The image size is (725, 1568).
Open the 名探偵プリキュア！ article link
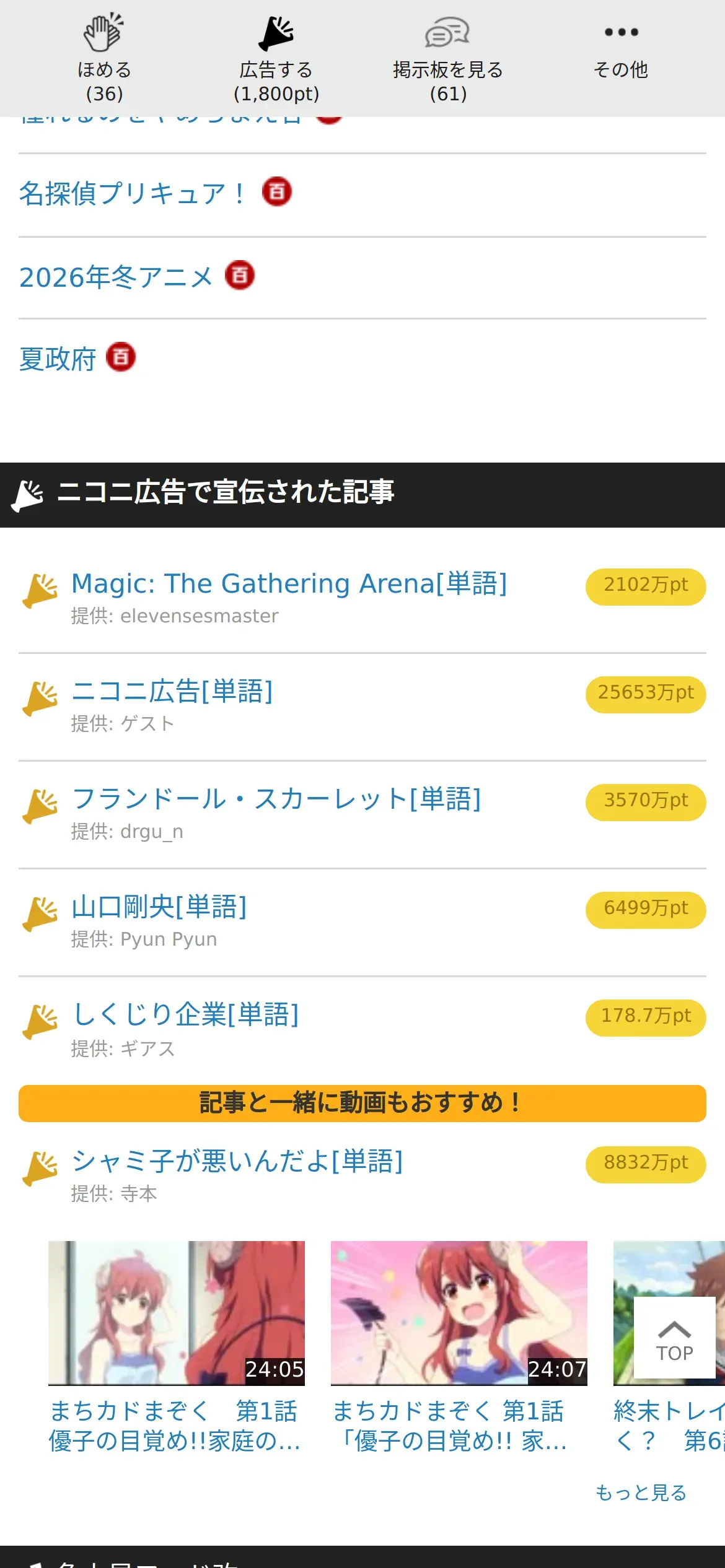pos(132,194)
